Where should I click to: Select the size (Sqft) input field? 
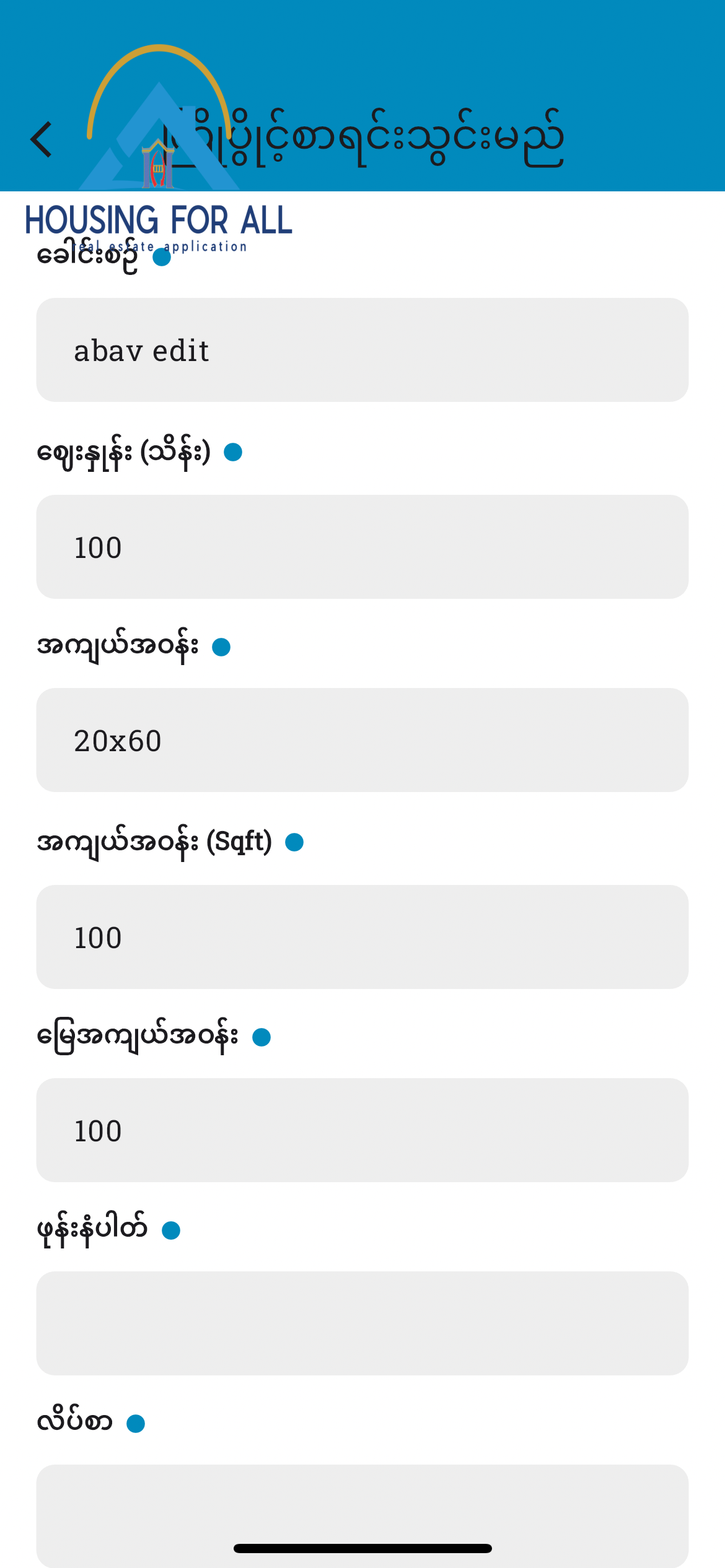point(362,936)
